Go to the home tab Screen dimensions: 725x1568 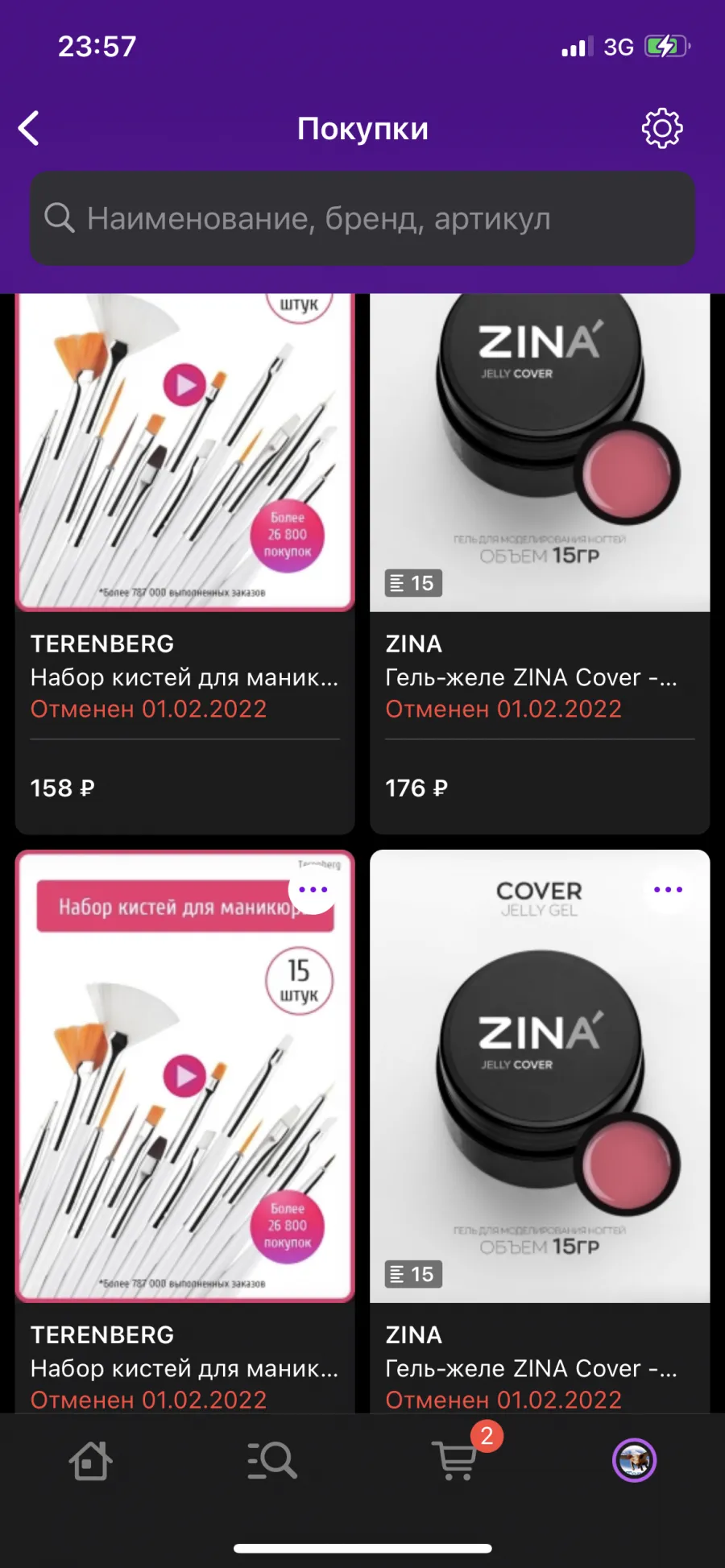click(90, 1459)
